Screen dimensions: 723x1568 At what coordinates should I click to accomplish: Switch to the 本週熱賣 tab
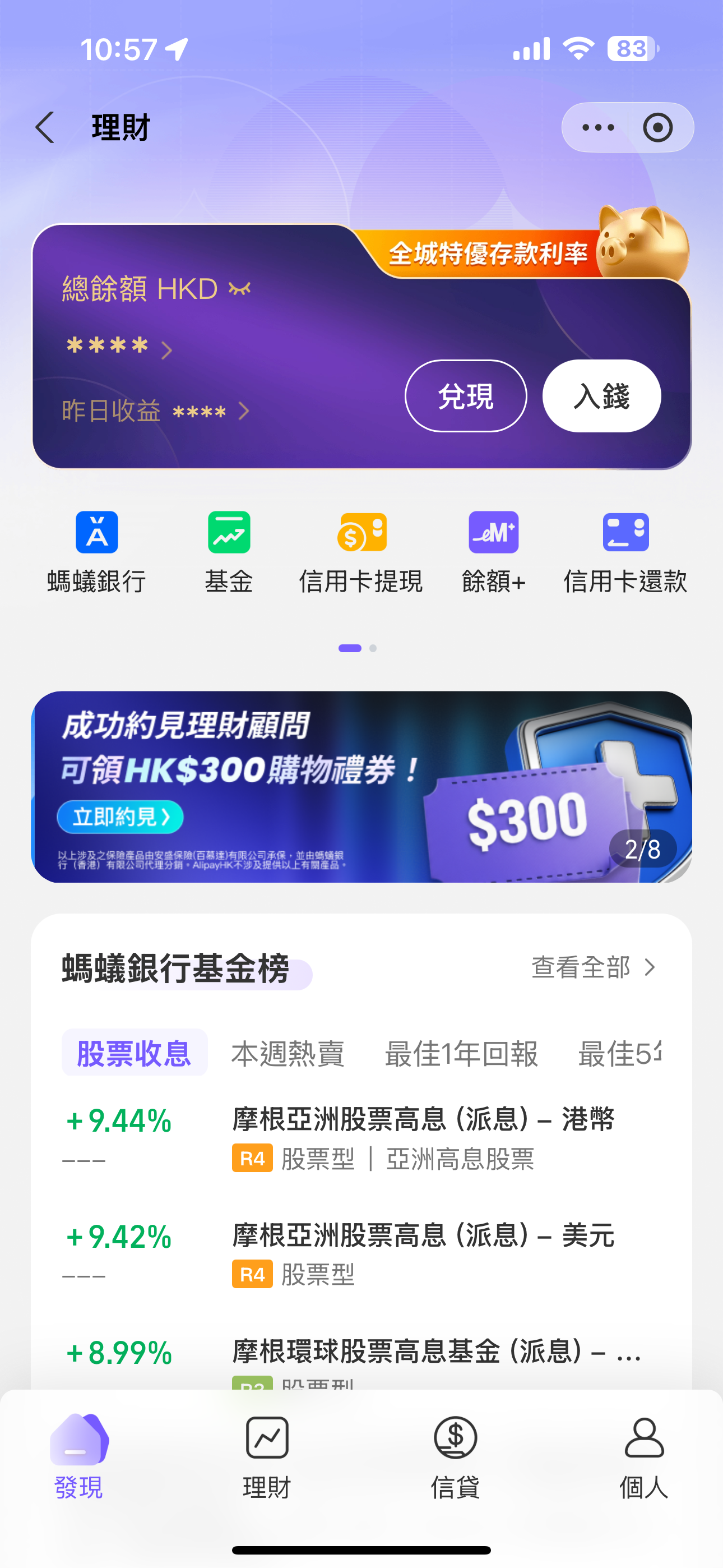[288, 1054]
